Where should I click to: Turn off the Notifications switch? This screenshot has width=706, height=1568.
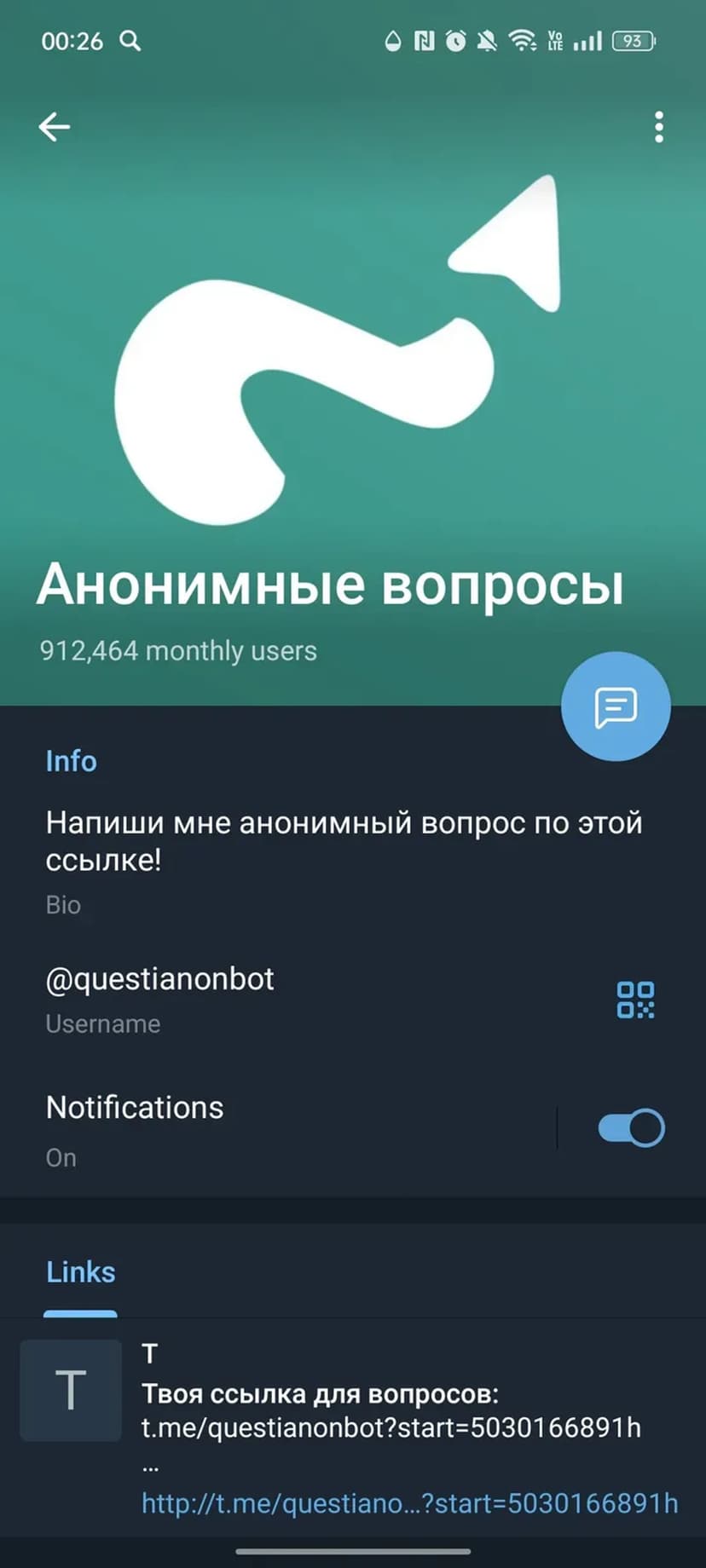point(631,1128)
